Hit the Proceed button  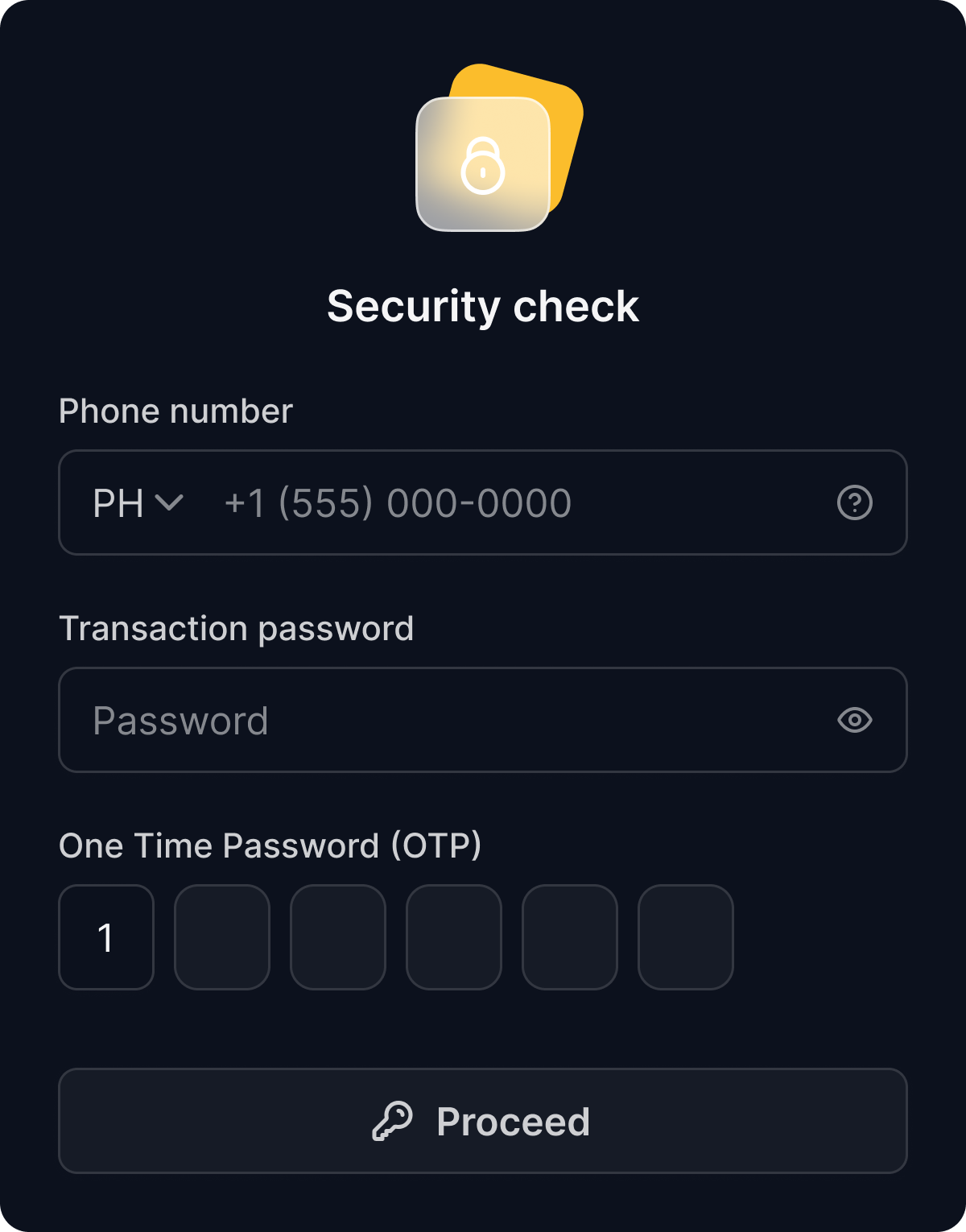(483, 1121)
